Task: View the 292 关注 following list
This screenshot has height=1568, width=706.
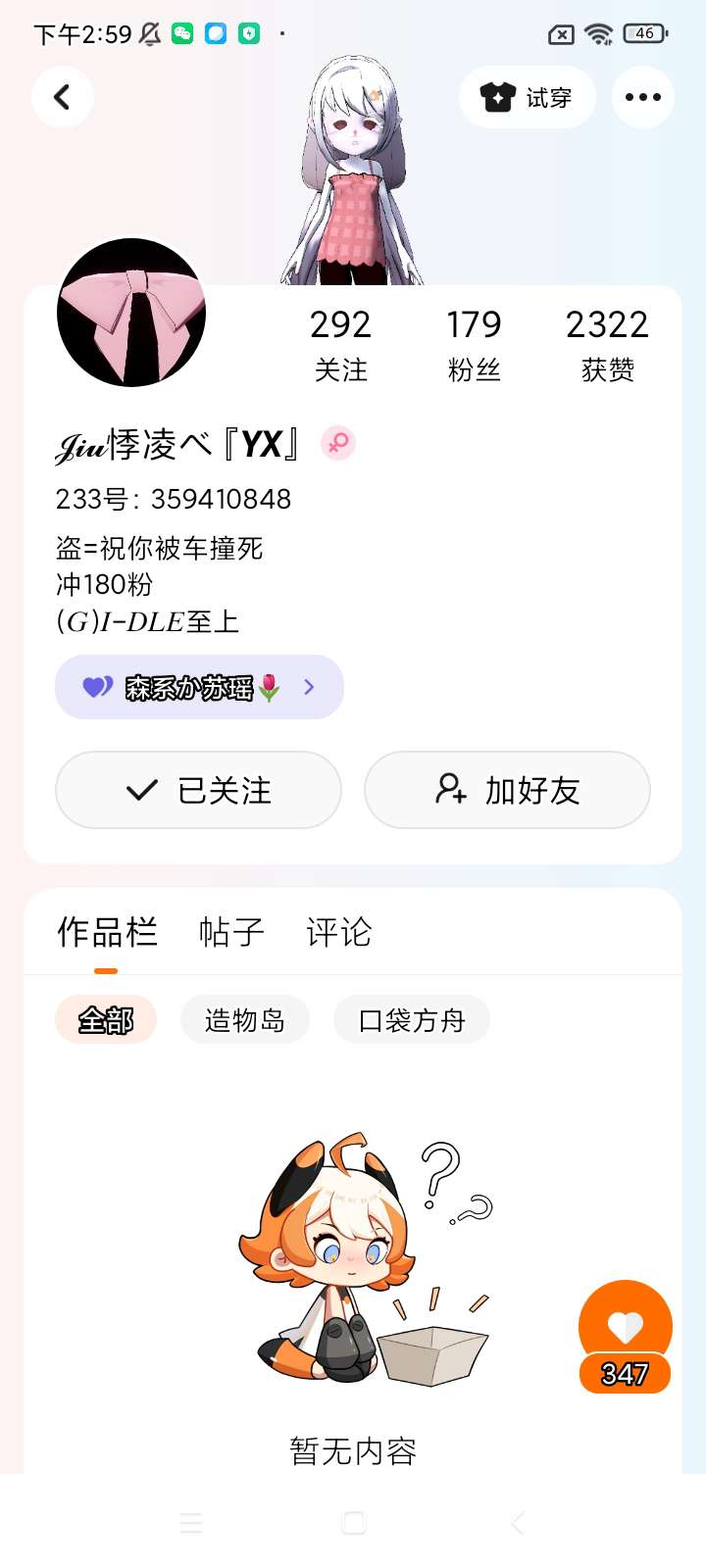Action: pos(340,345)
